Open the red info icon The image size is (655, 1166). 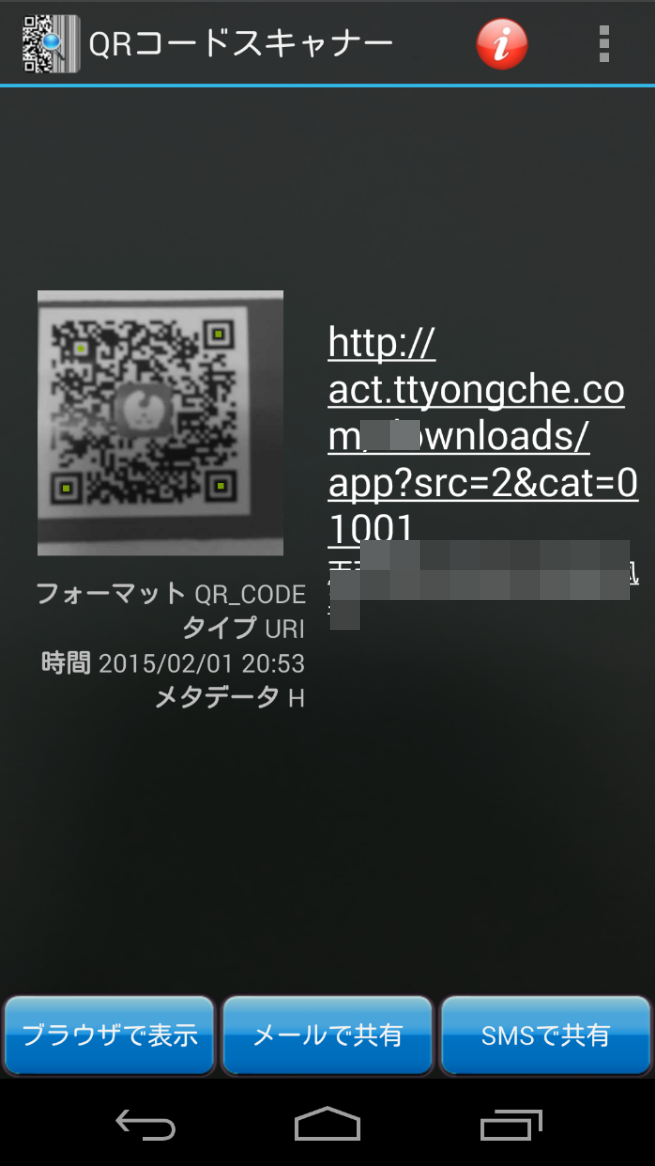click(x=501, y=44)
